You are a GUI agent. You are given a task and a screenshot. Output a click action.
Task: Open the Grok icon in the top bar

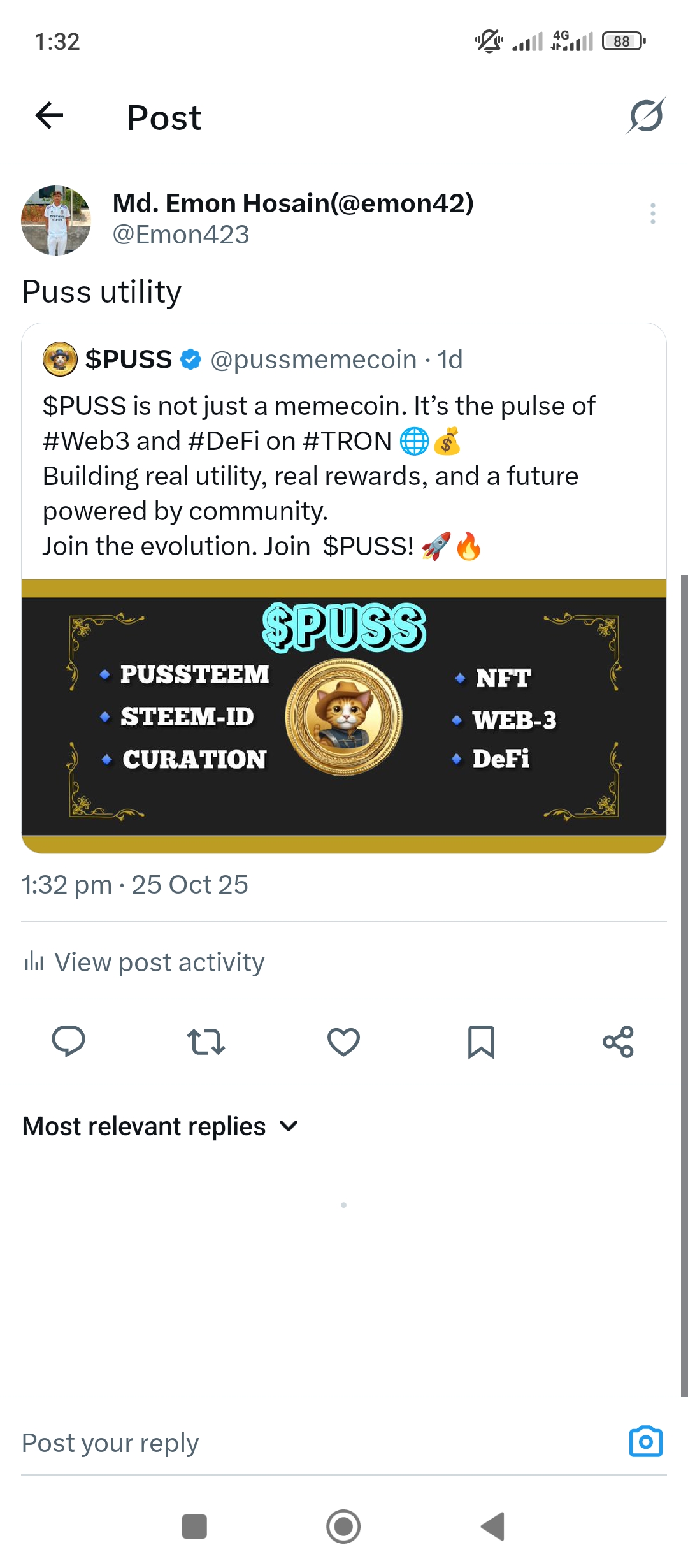tap(646, 116)
